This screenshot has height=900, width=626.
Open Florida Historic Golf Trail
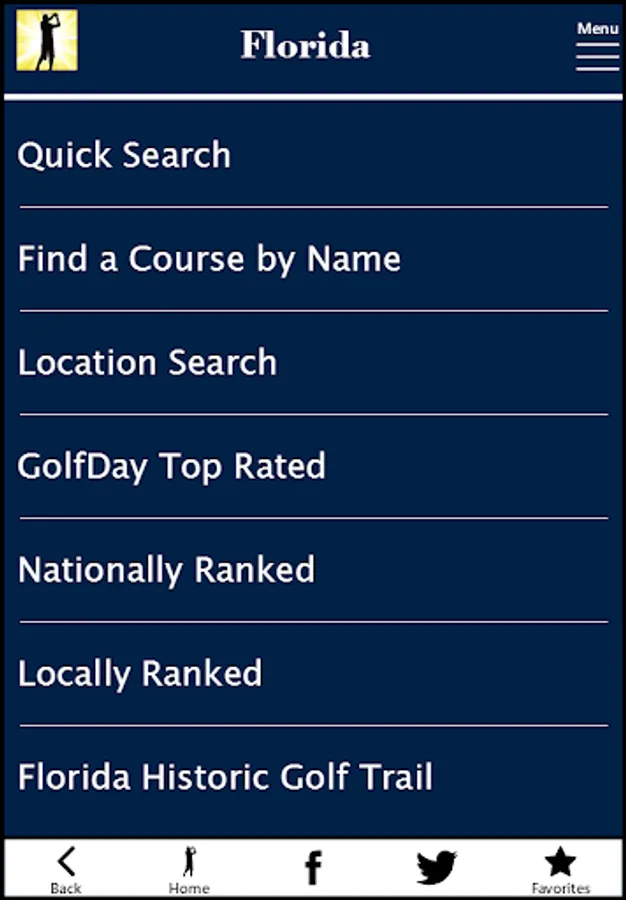coord(313,778)
